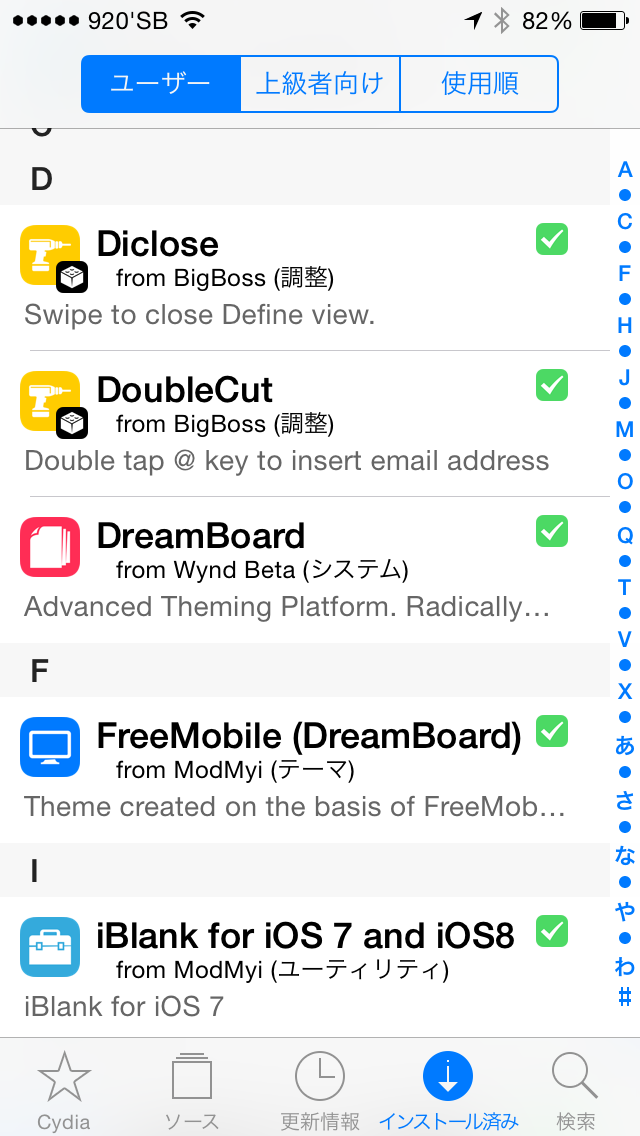The width and height of the screenshot is (640, 1136).
Task: Open the DoubleCut package
Action: point(304,424)
